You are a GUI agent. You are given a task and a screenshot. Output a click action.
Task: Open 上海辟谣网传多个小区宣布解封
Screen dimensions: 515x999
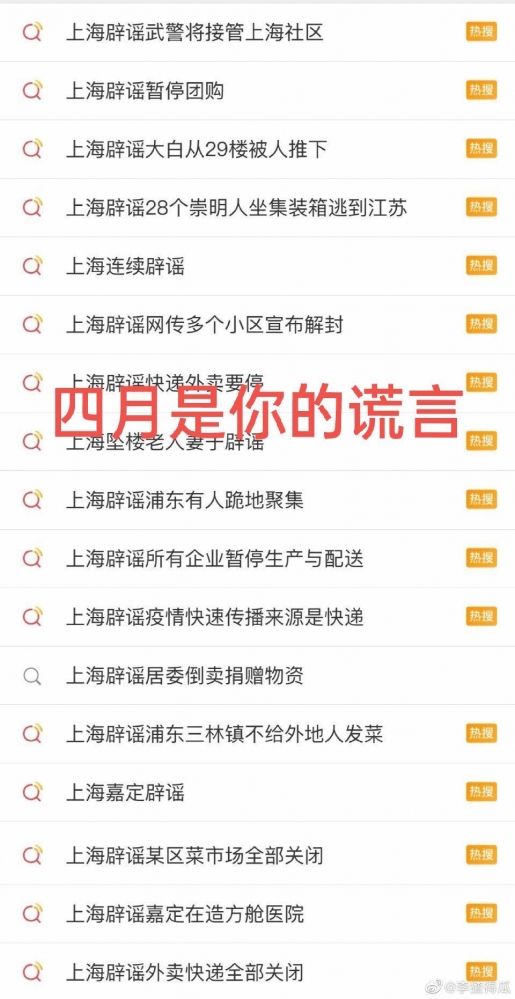point(258,324)
